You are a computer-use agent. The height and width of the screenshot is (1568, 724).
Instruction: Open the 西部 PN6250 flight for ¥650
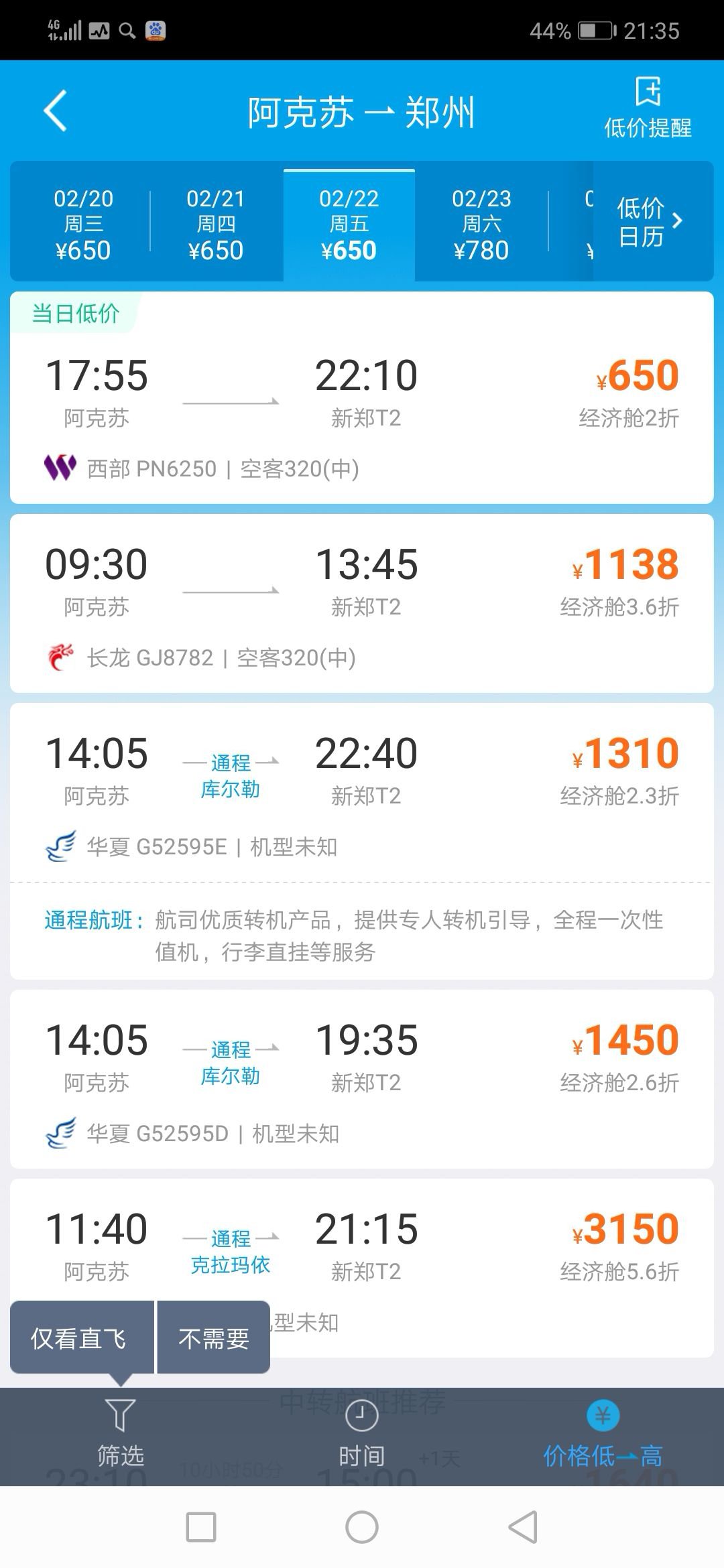pos(362,397)
